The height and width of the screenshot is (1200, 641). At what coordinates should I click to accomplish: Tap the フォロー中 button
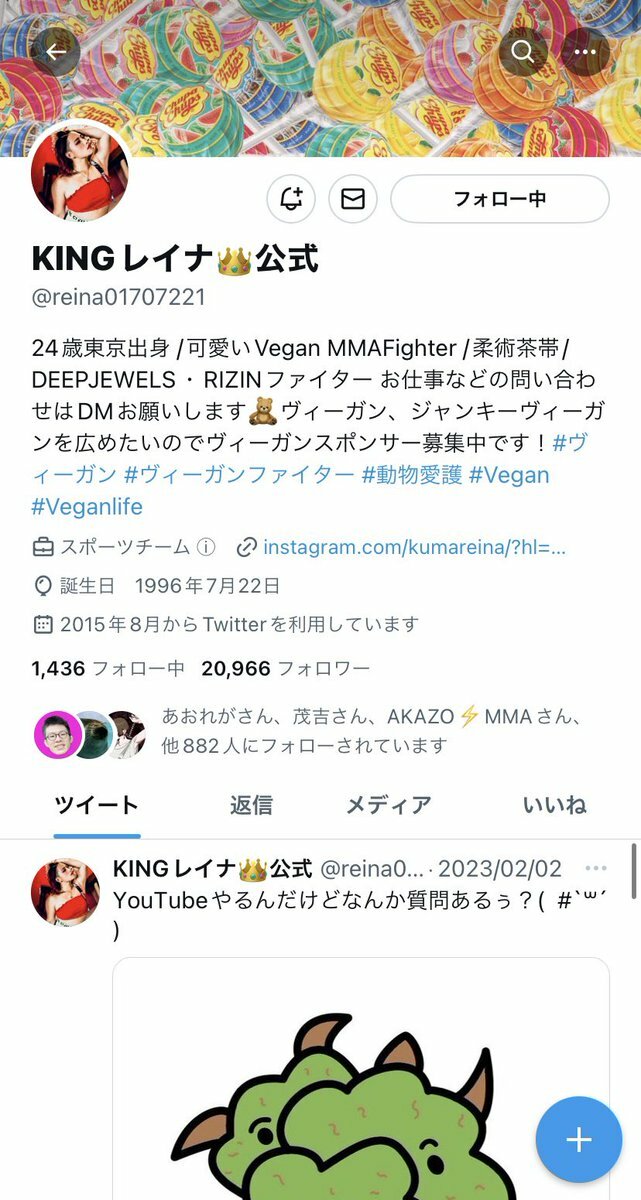tap(499, 199)
